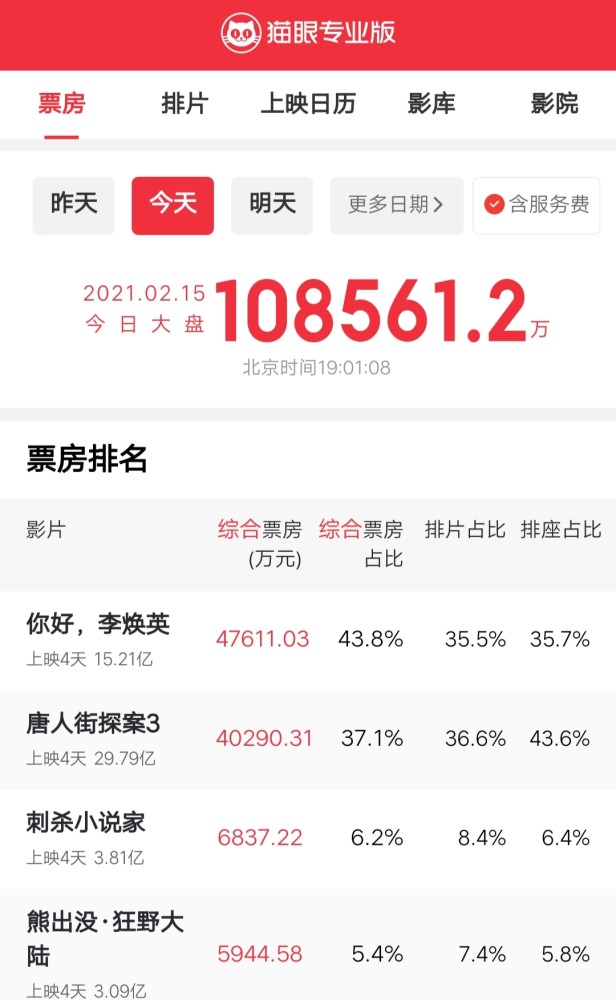Select 昨天 box office data

click(x=74, y=205)
